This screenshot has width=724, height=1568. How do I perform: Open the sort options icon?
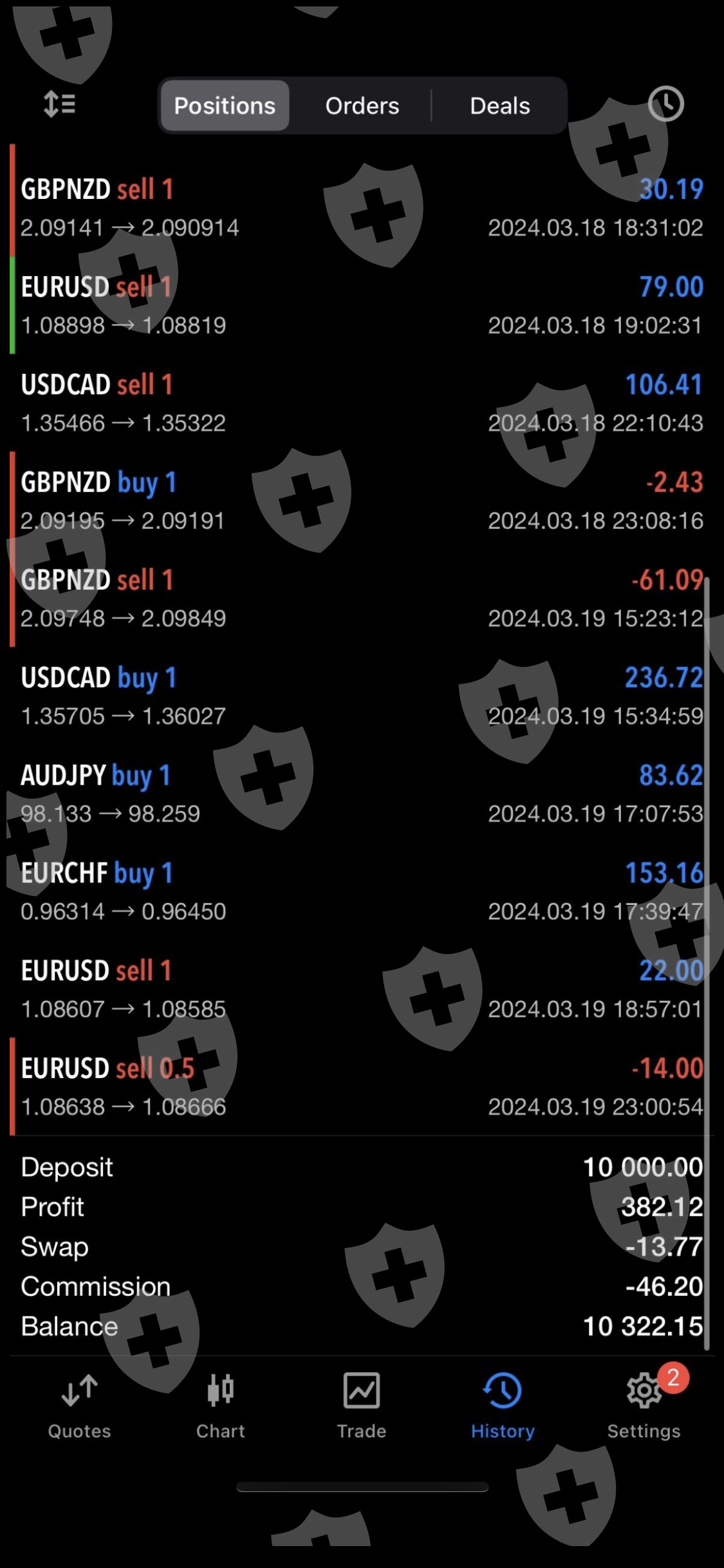tap(59, 104)
